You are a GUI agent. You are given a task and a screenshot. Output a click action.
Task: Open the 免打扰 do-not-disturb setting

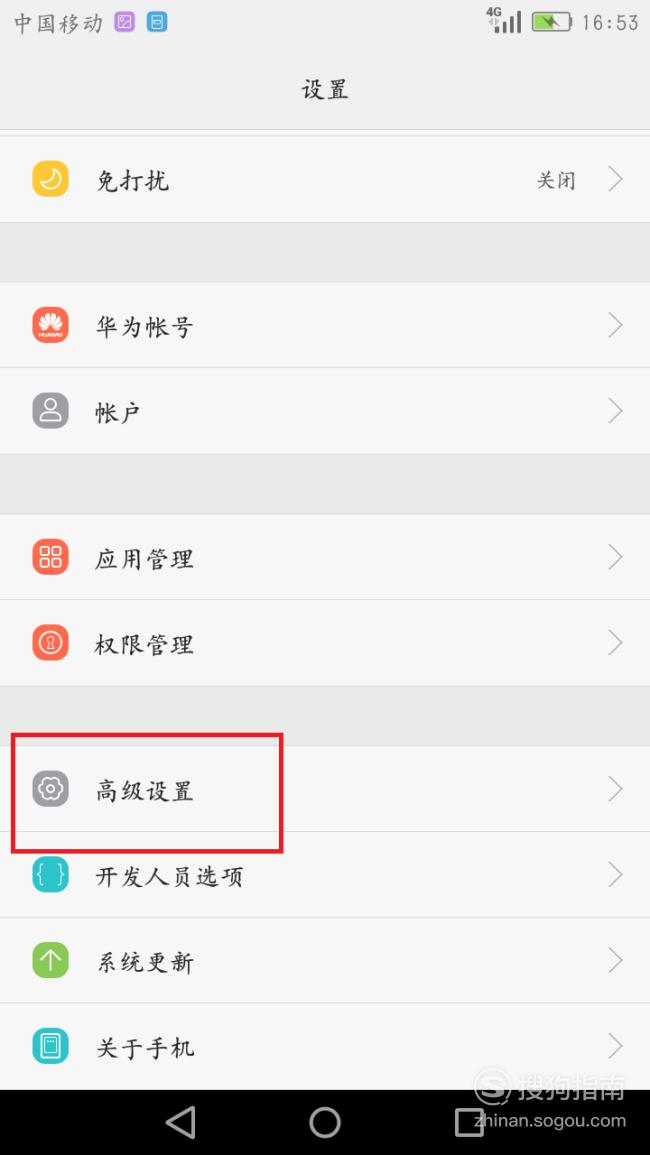click(x=325, y=180)
